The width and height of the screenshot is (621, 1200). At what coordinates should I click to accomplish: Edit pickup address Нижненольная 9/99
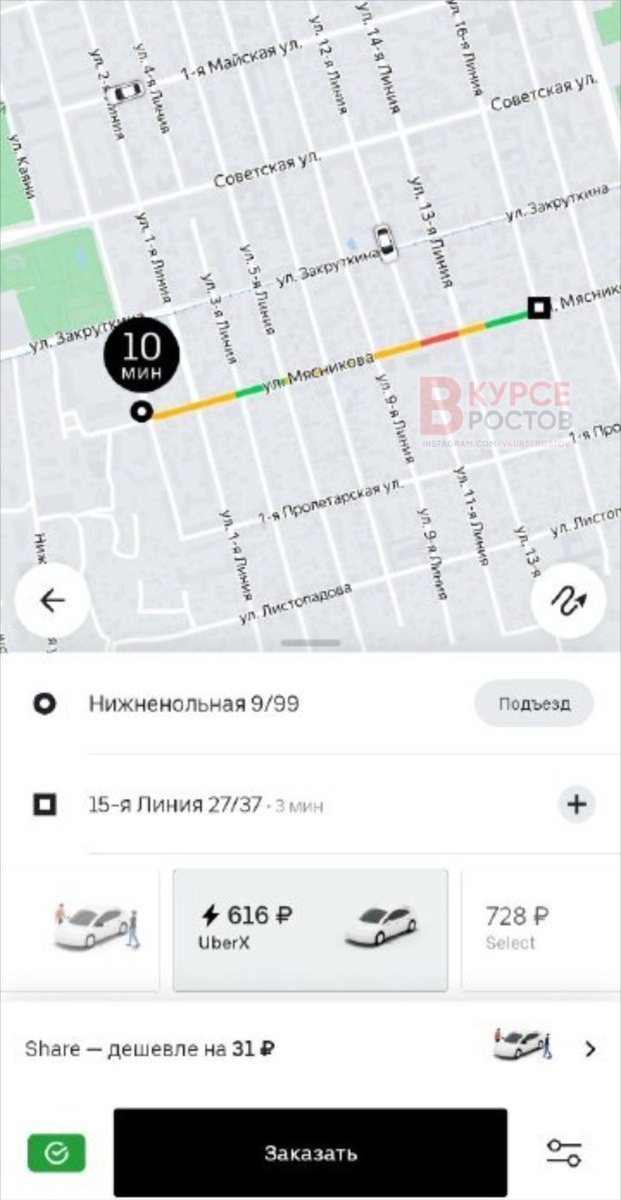193,704
